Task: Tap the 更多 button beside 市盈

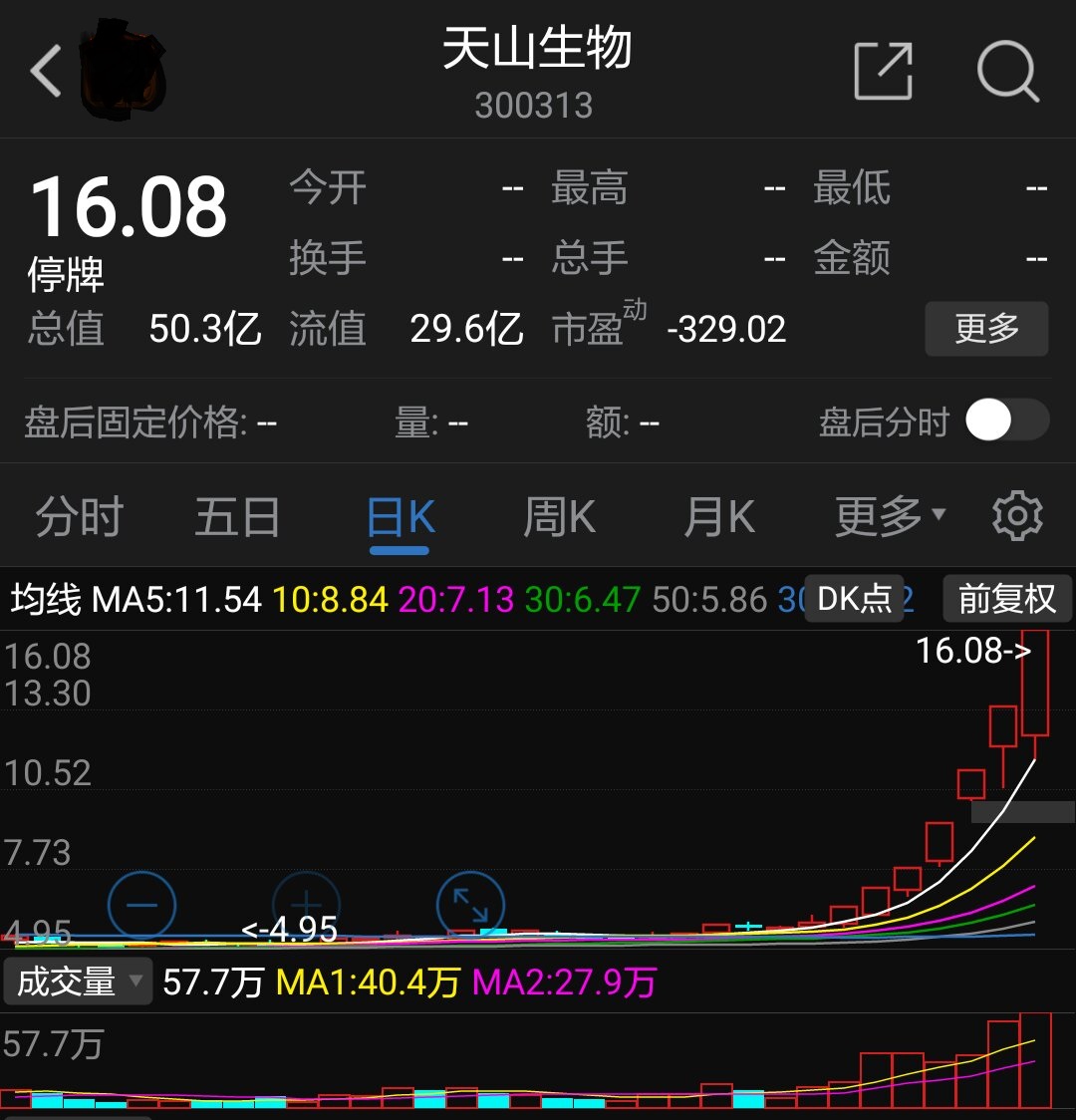Action: point(986,329)
